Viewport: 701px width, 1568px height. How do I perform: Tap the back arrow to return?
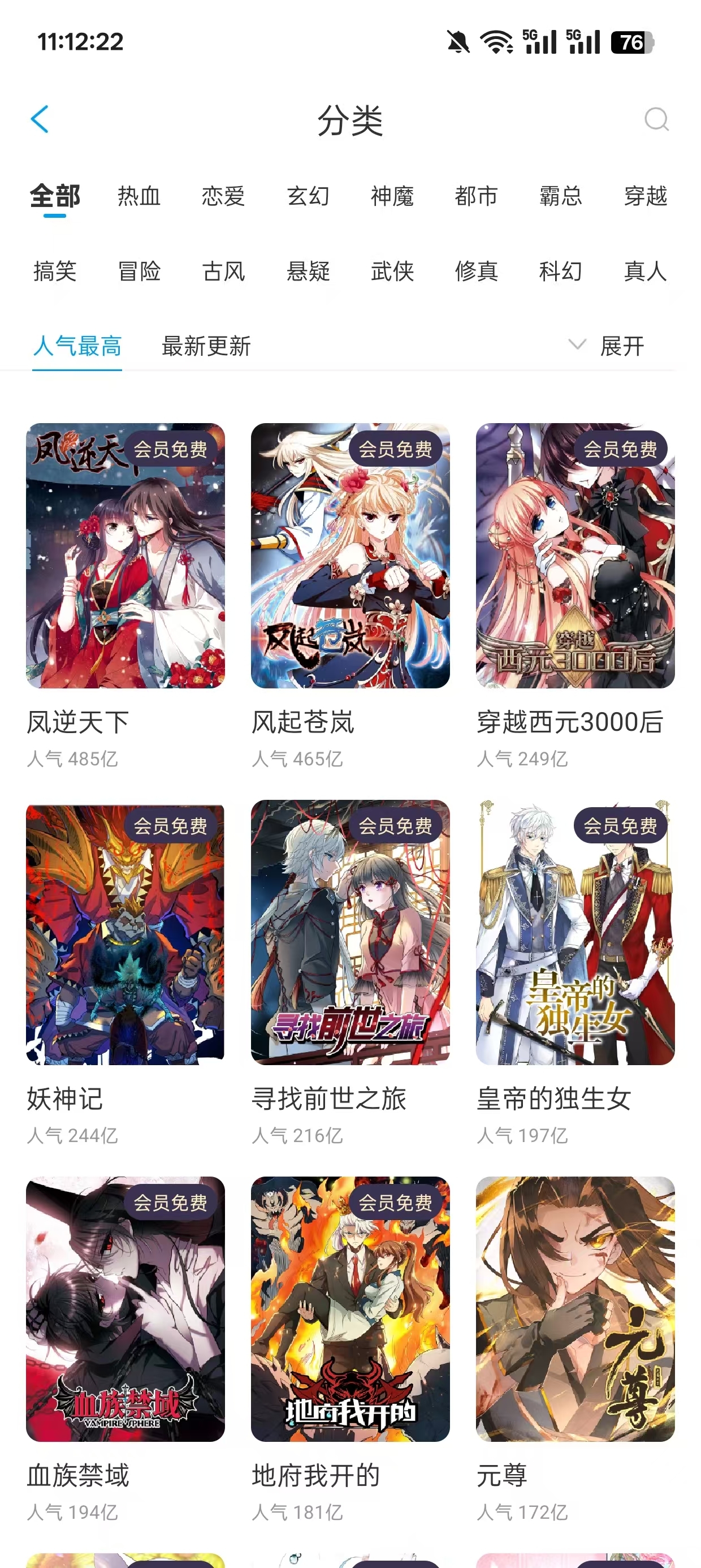40,120
